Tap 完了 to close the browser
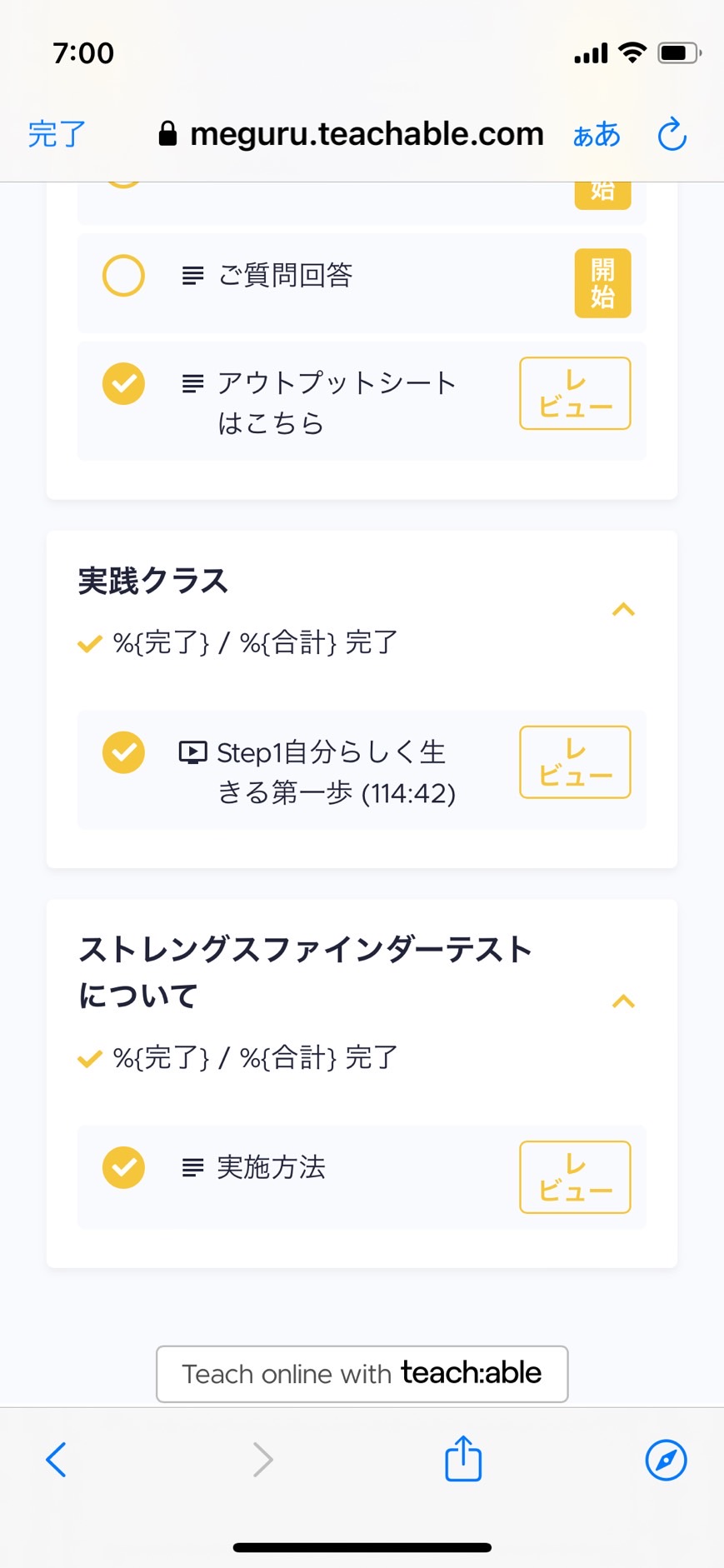The image size is (724, 1568). pos(57,134)
